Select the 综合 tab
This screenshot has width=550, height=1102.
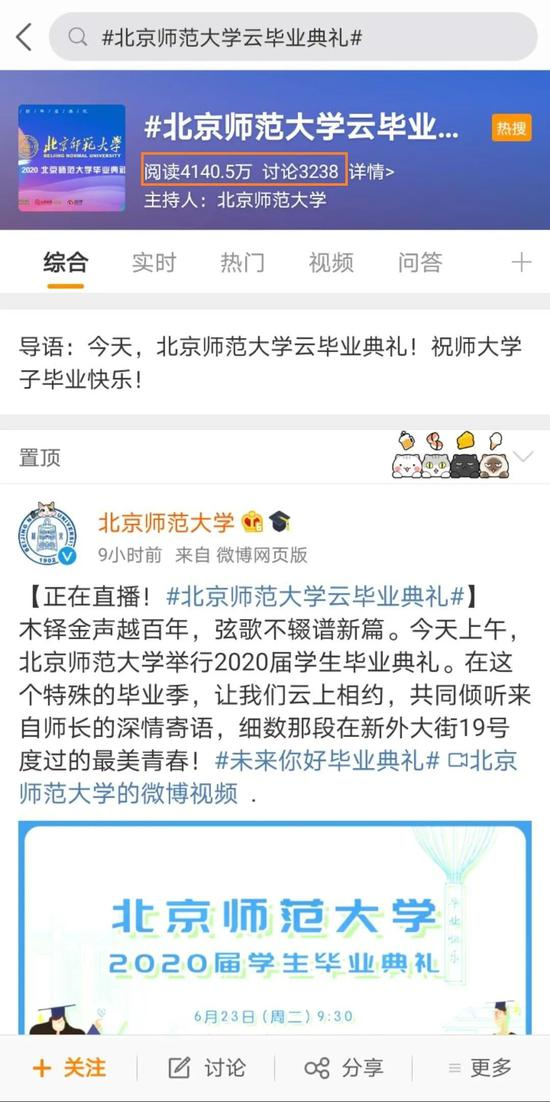click(65, 262)
